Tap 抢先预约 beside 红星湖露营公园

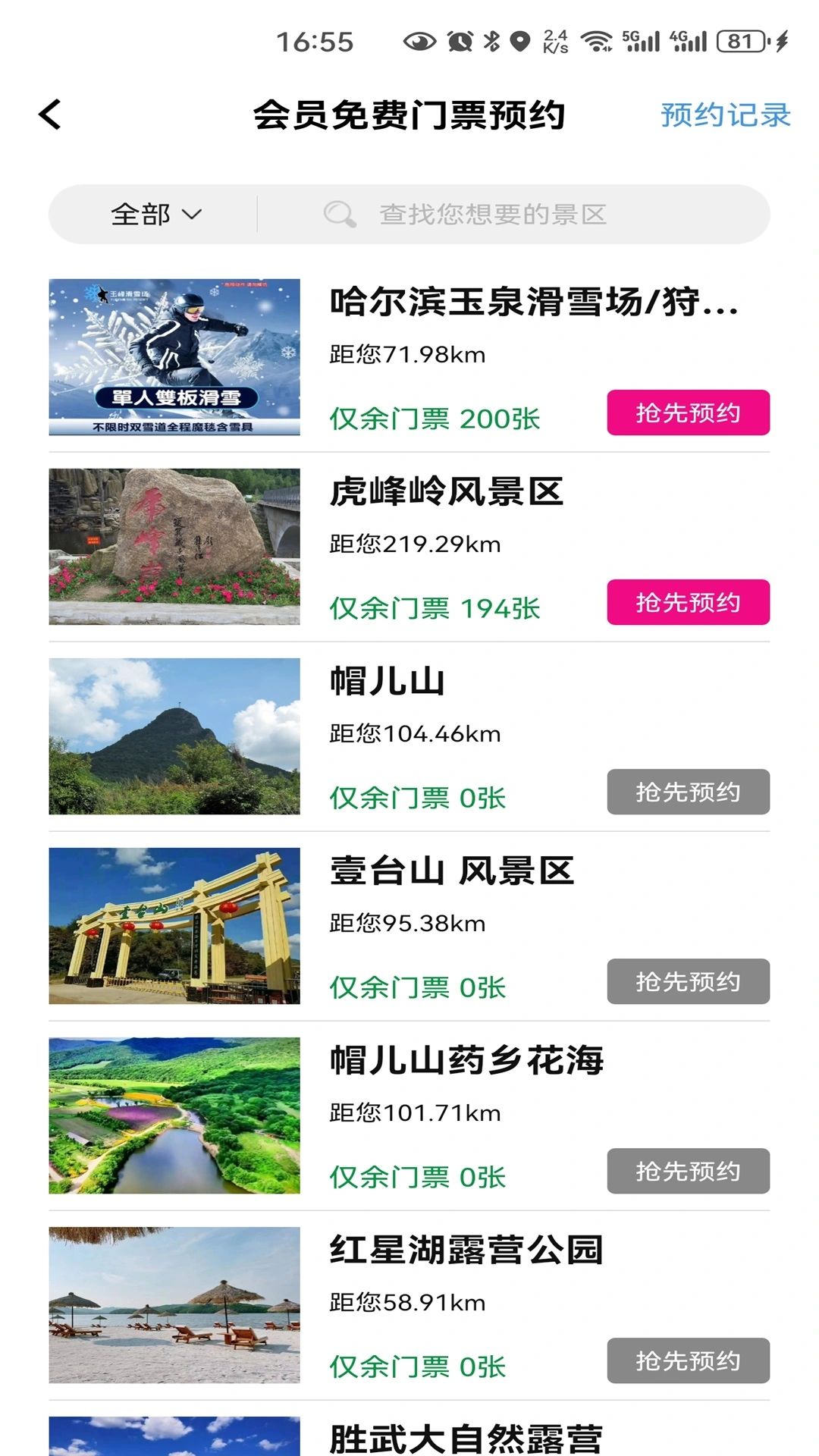pyautogui.click(x=687, y=1361)
